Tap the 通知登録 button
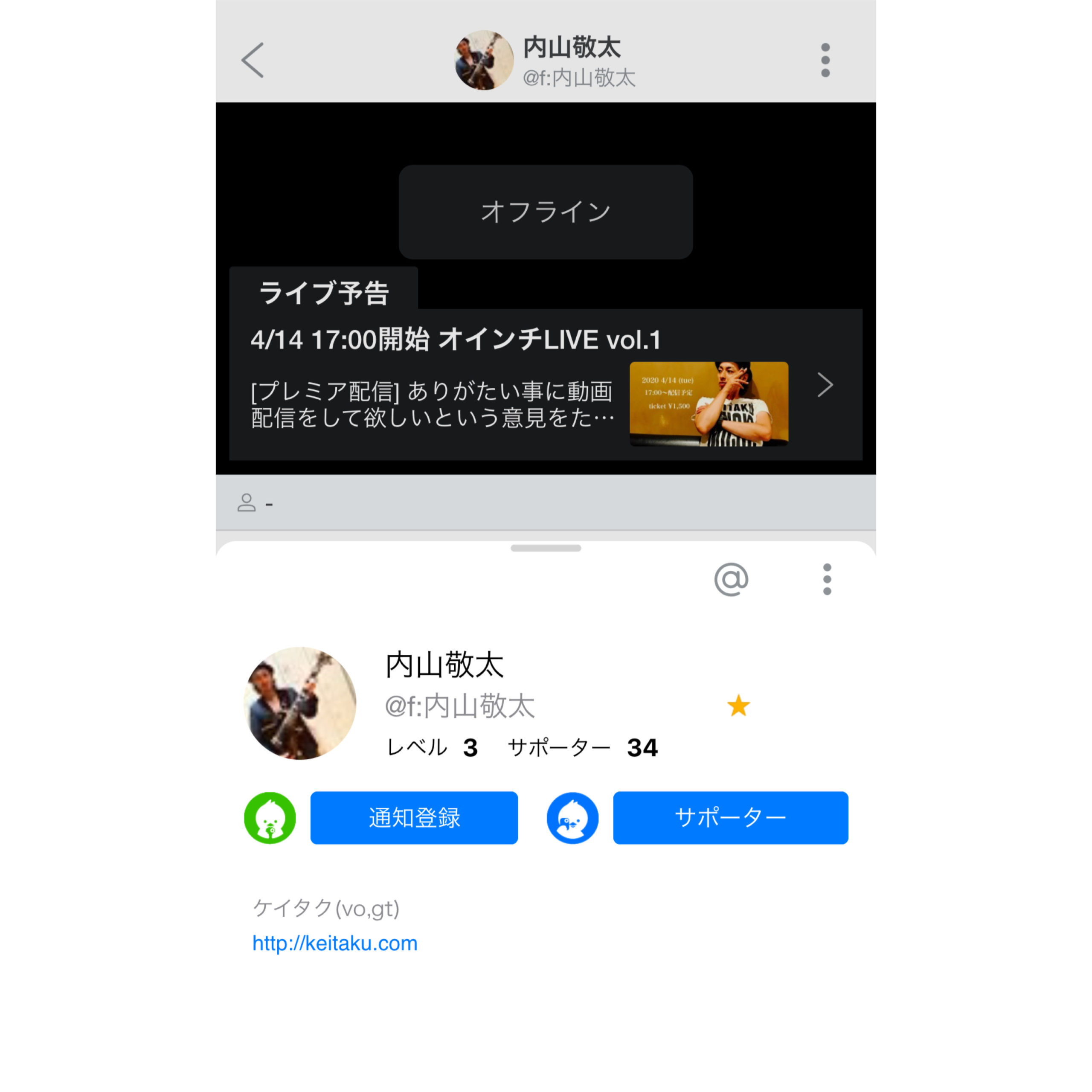The image size is (1092, 1092). (x=414, y=818)
